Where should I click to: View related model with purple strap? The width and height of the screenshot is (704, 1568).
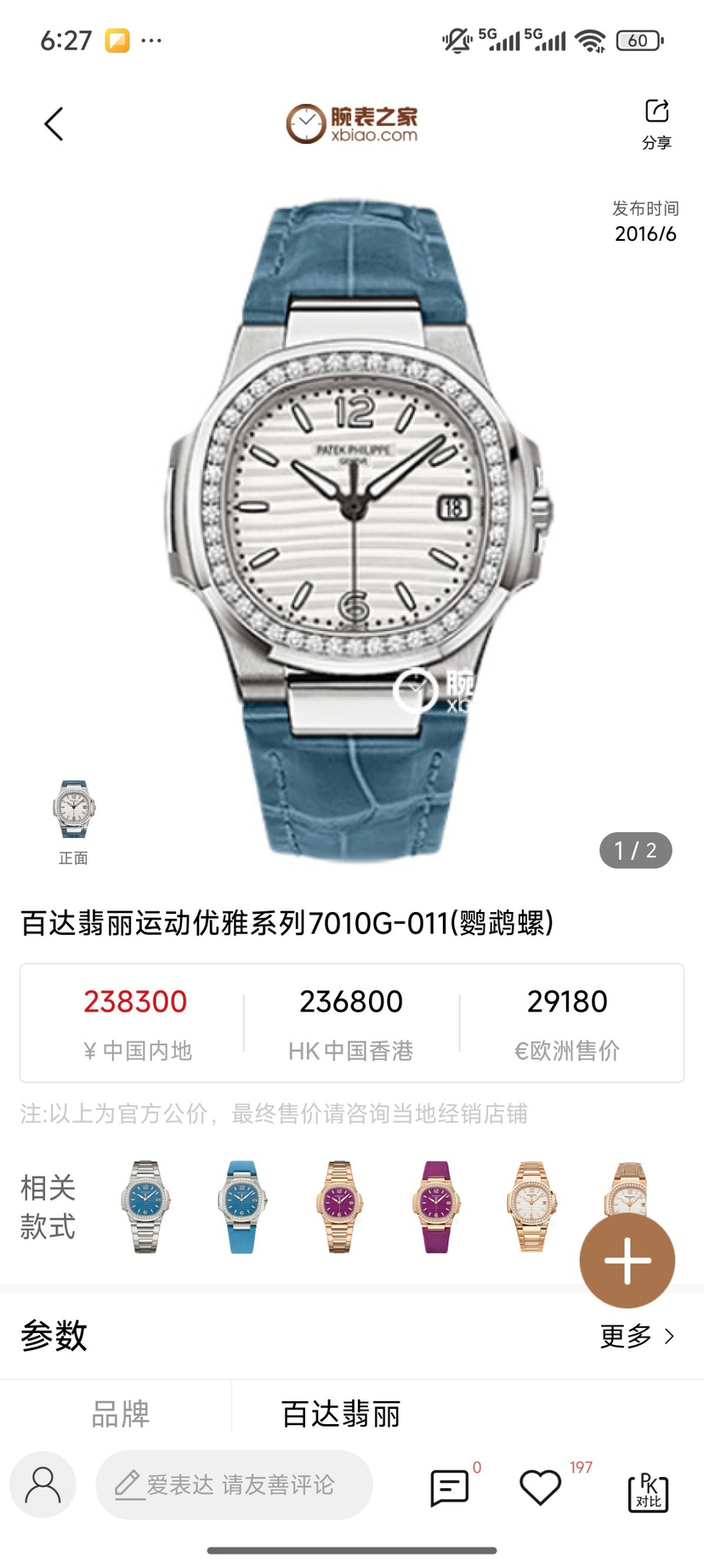pyautogui.click(x=436, y=1206)
